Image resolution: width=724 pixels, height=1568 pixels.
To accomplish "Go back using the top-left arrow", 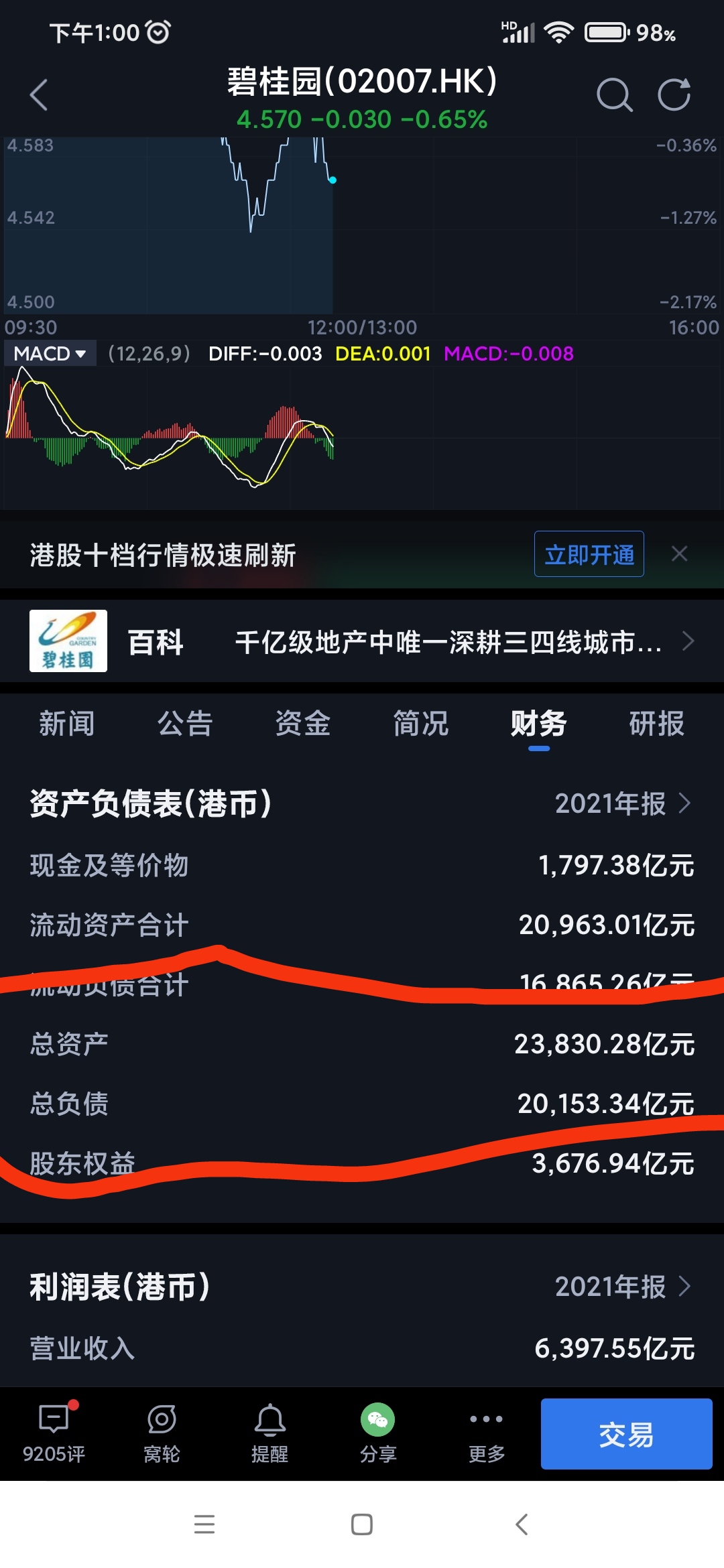I will point(39,95).
